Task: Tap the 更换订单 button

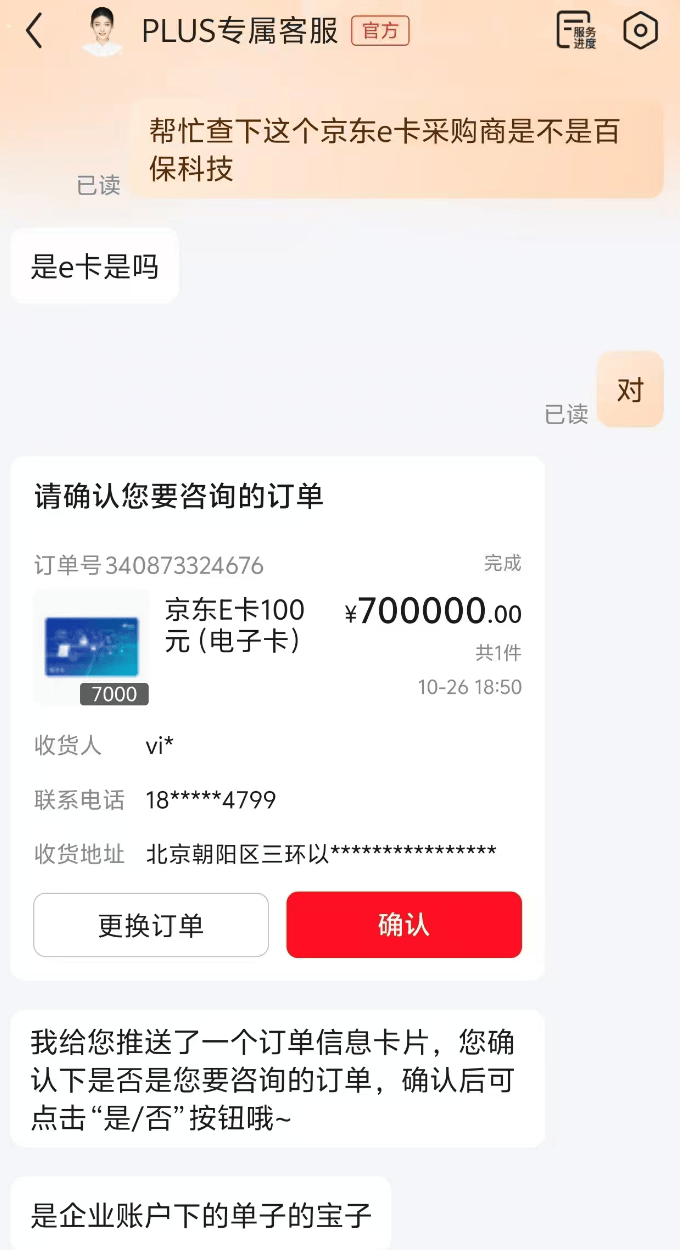Action: click(151, 925)
